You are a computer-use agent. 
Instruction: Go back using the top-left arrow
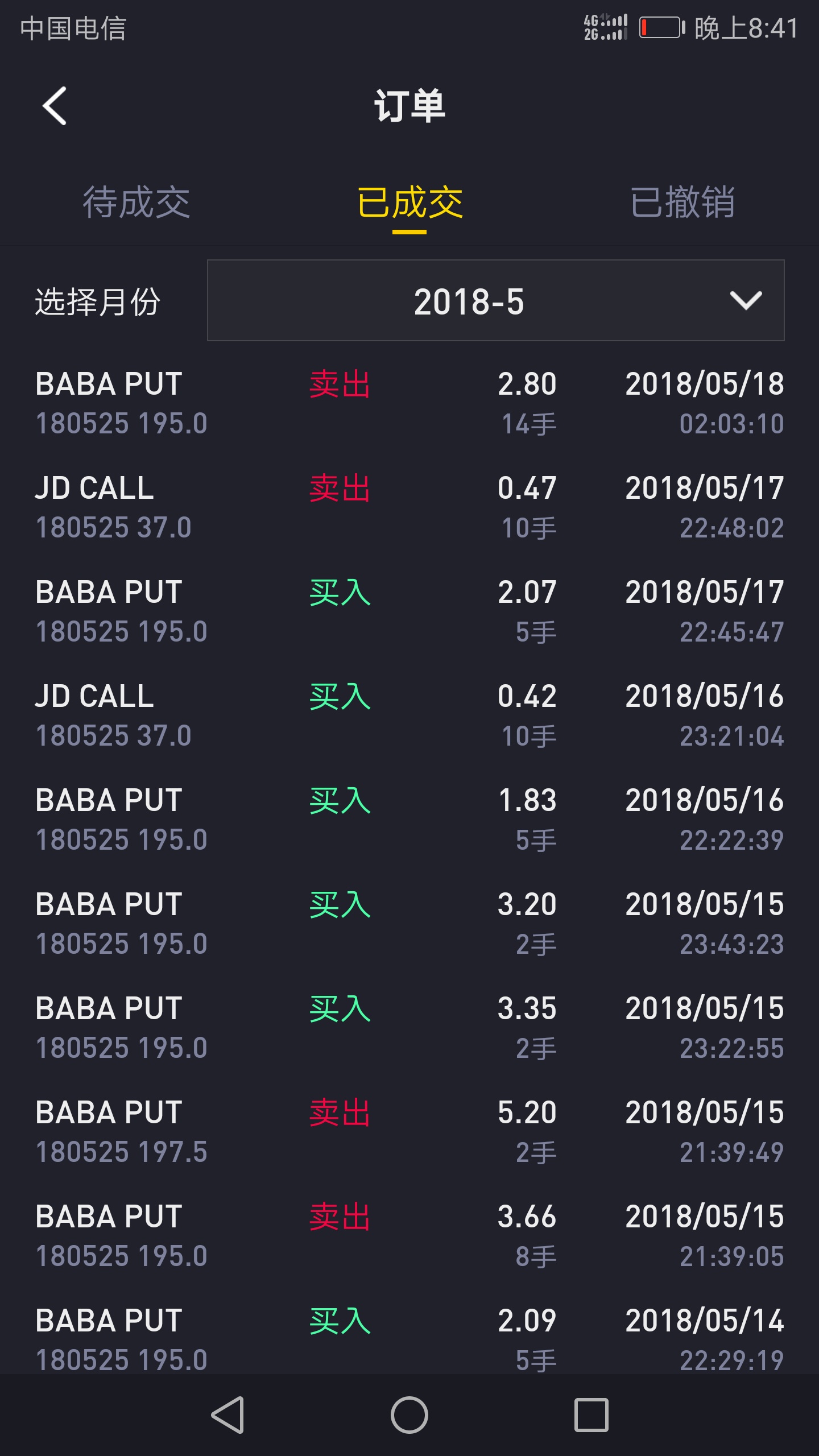[x=55, y=106]
